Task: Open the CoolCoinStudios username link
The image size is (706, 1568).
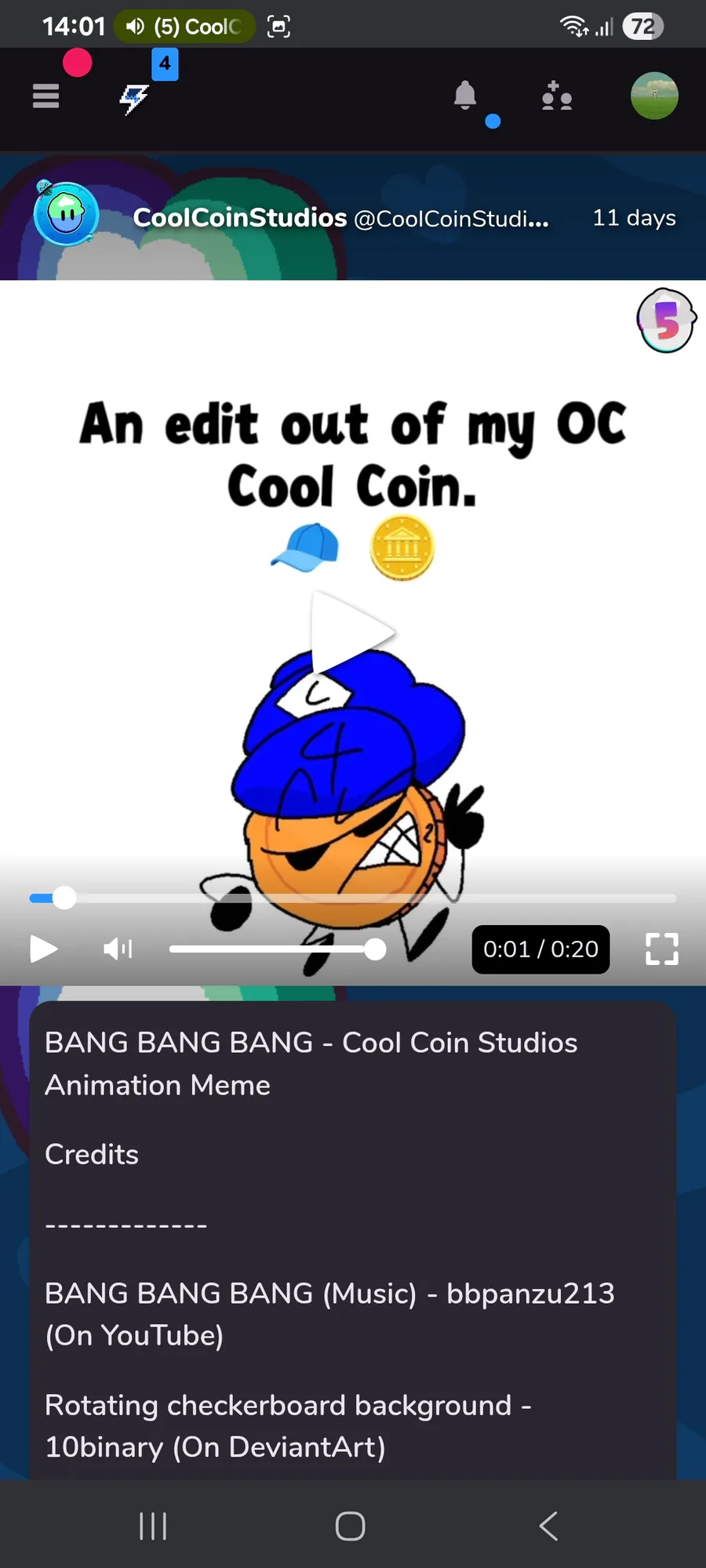Action: click(x=240, y=217)
